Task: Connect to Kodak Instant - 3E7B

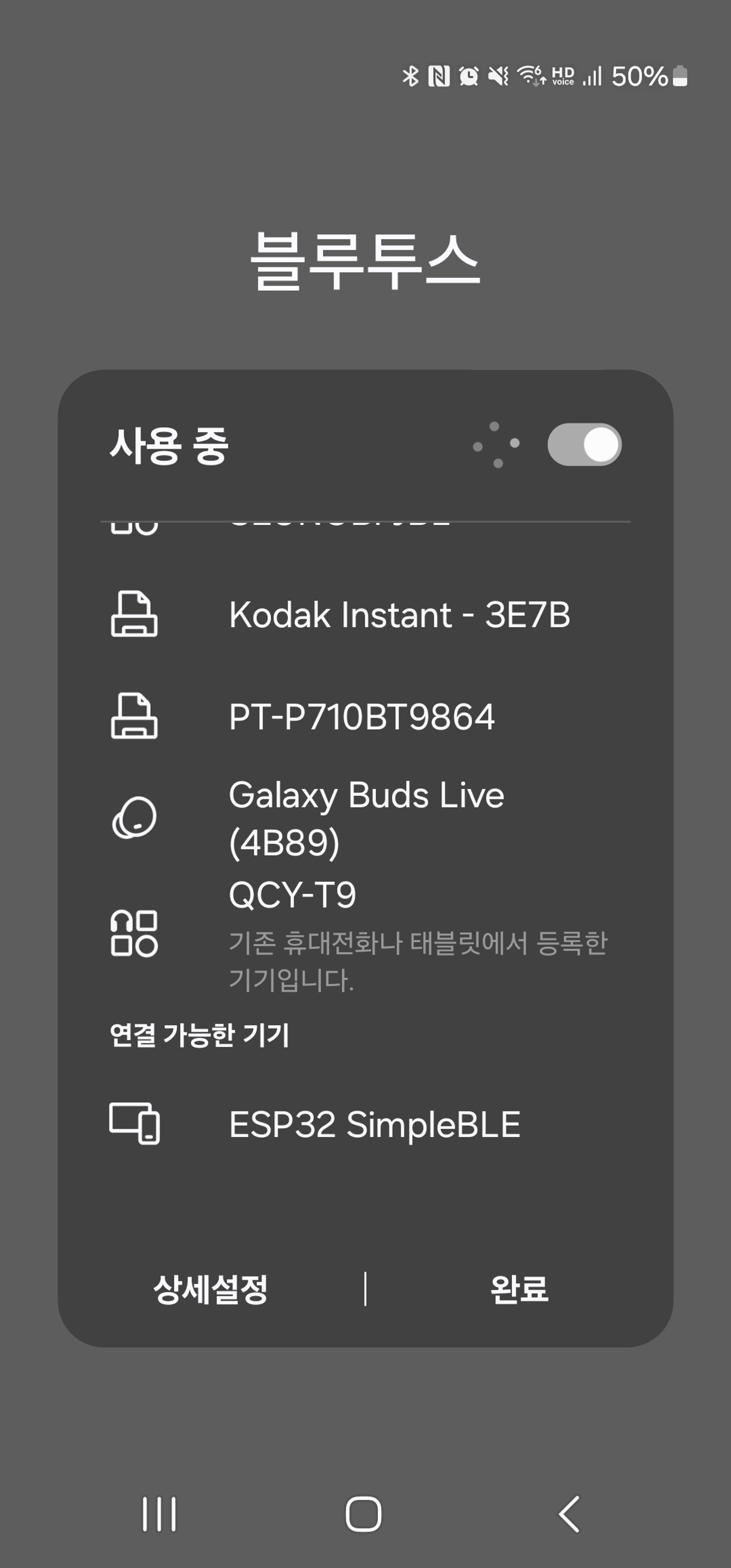Action: pos(365,614)
